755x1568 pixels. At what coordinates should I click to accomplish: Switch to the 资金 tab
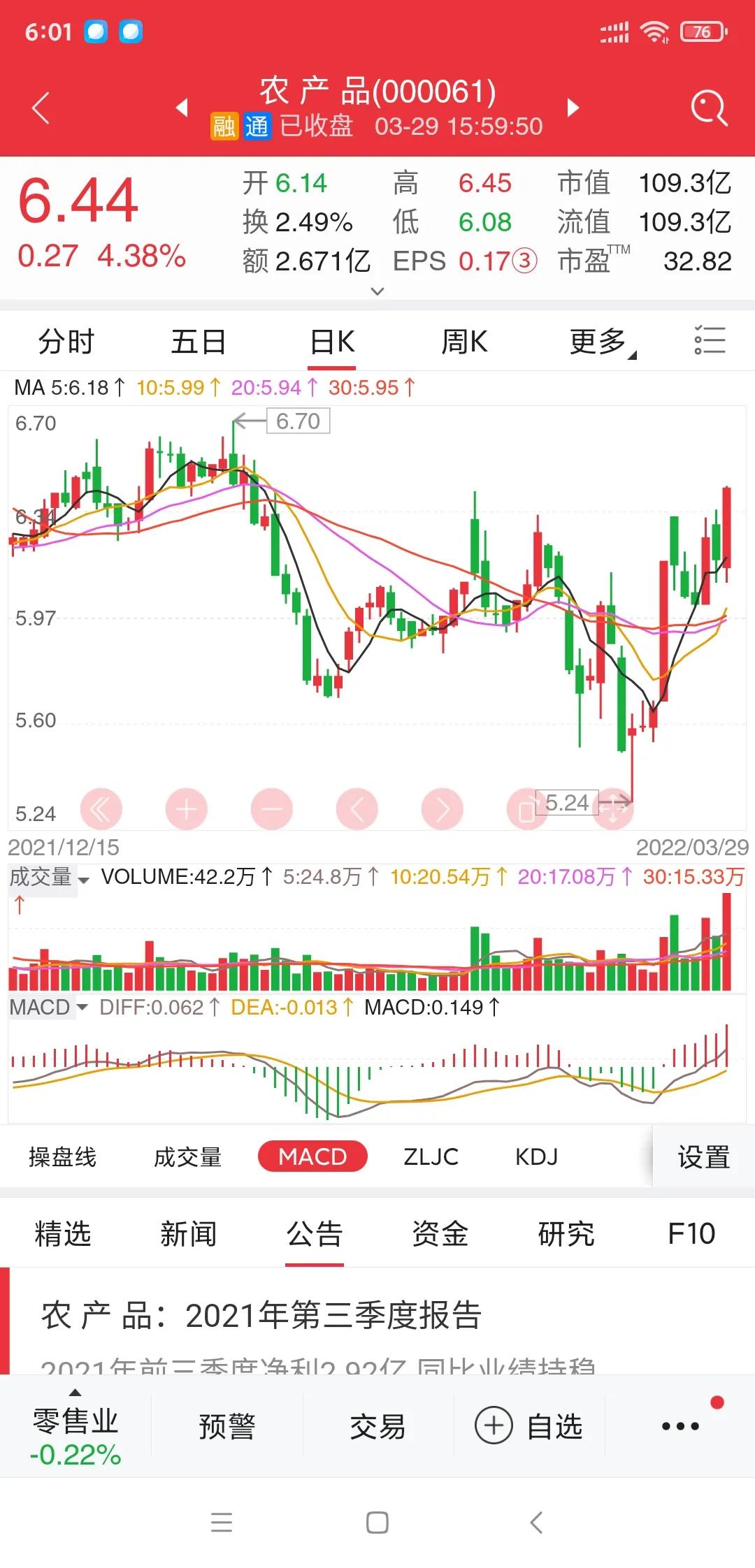(440, 1234)
